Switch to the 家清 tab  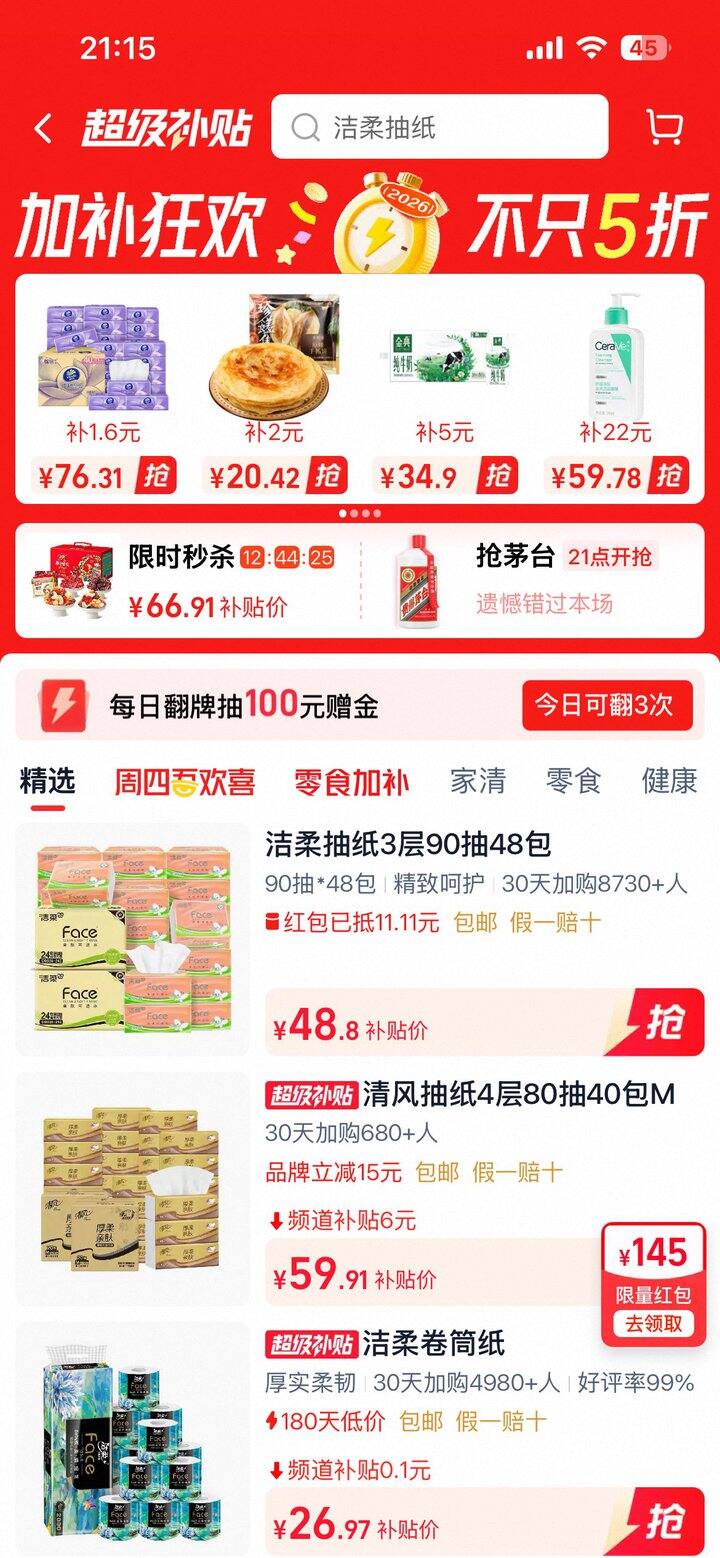click(x=478, y=781)
